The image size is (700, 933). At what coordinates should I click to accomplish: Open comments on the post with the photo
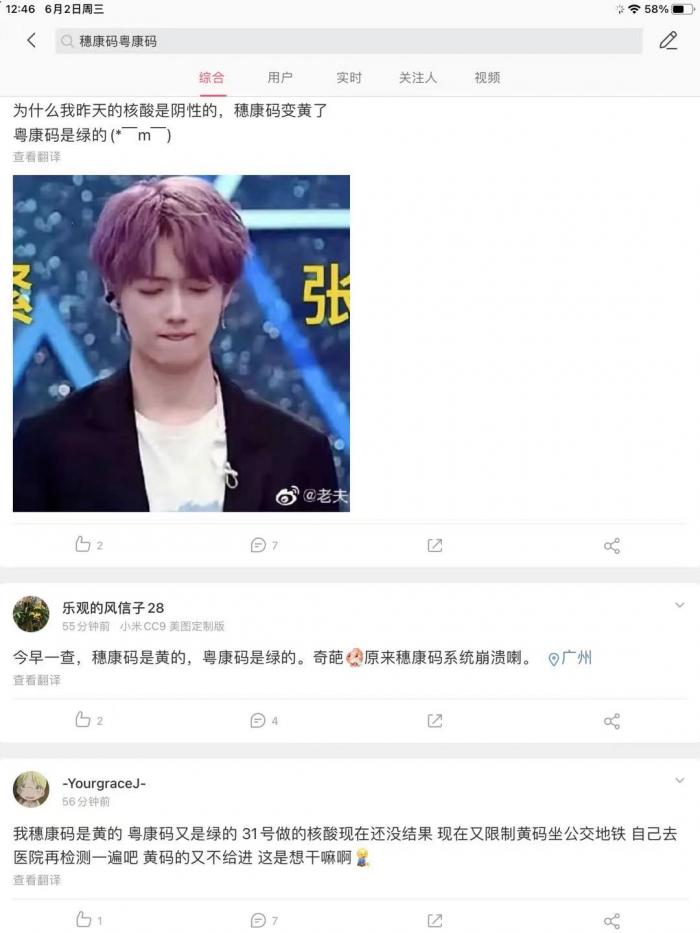(x=263, y=545)
